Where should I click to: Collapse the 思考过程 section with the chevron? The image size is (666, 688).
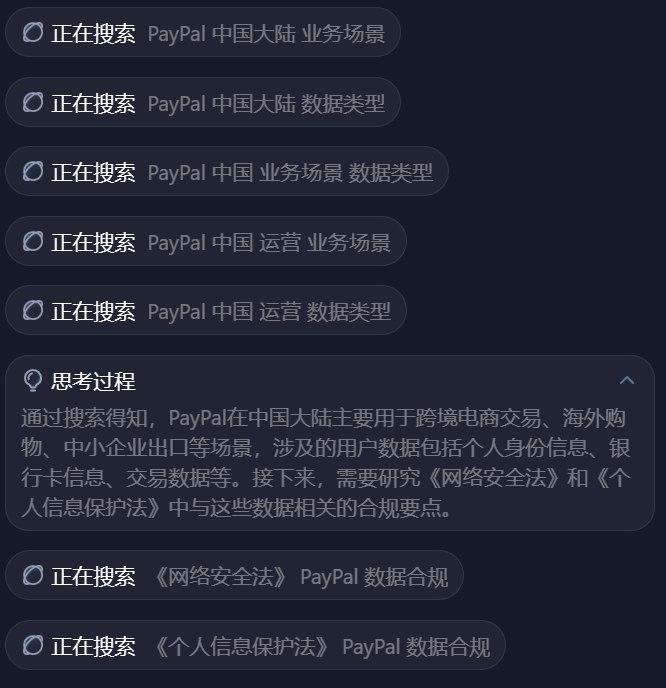627,381
